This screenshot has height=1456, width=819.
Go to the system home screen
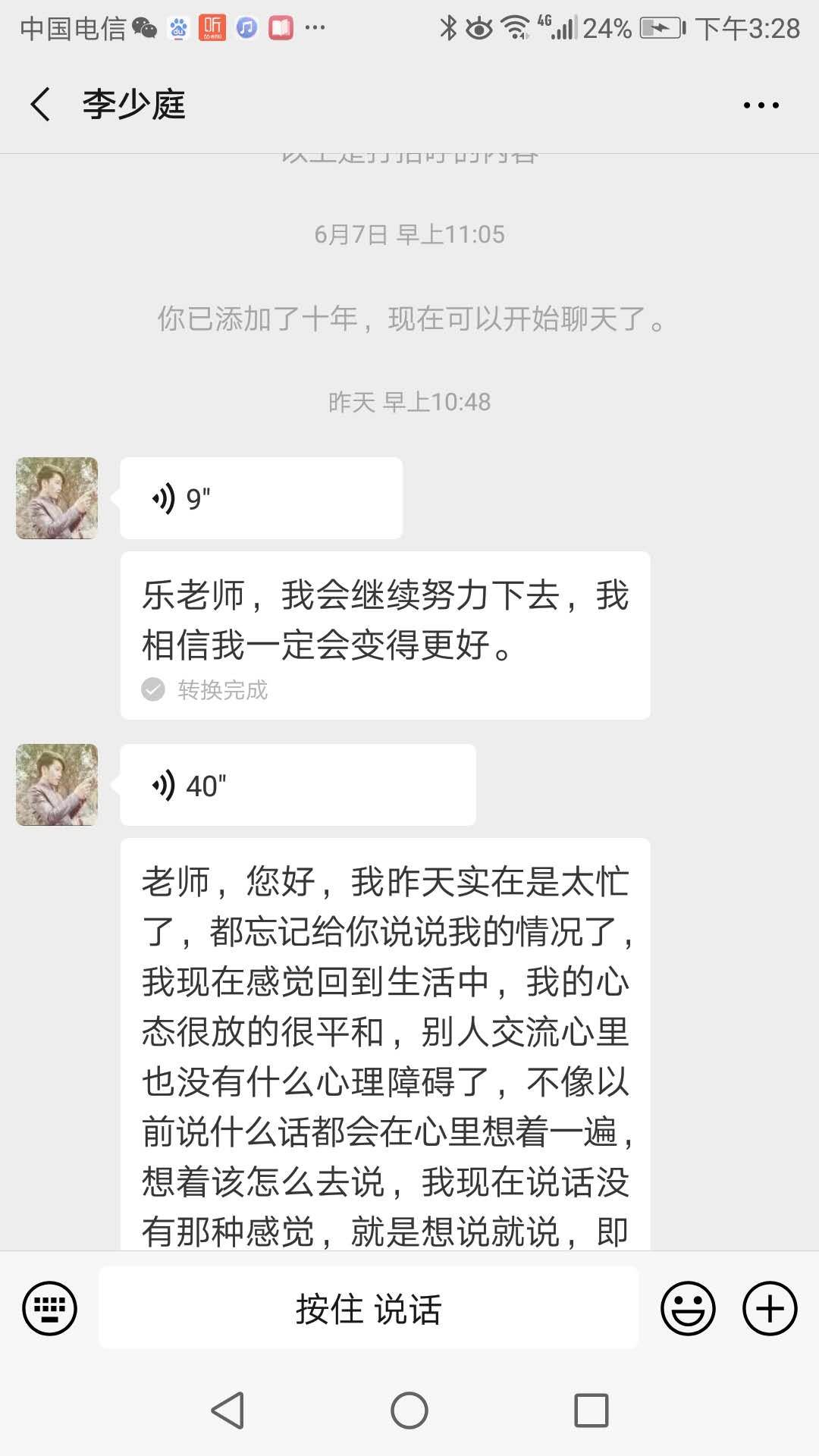(x=409, y=1410)
